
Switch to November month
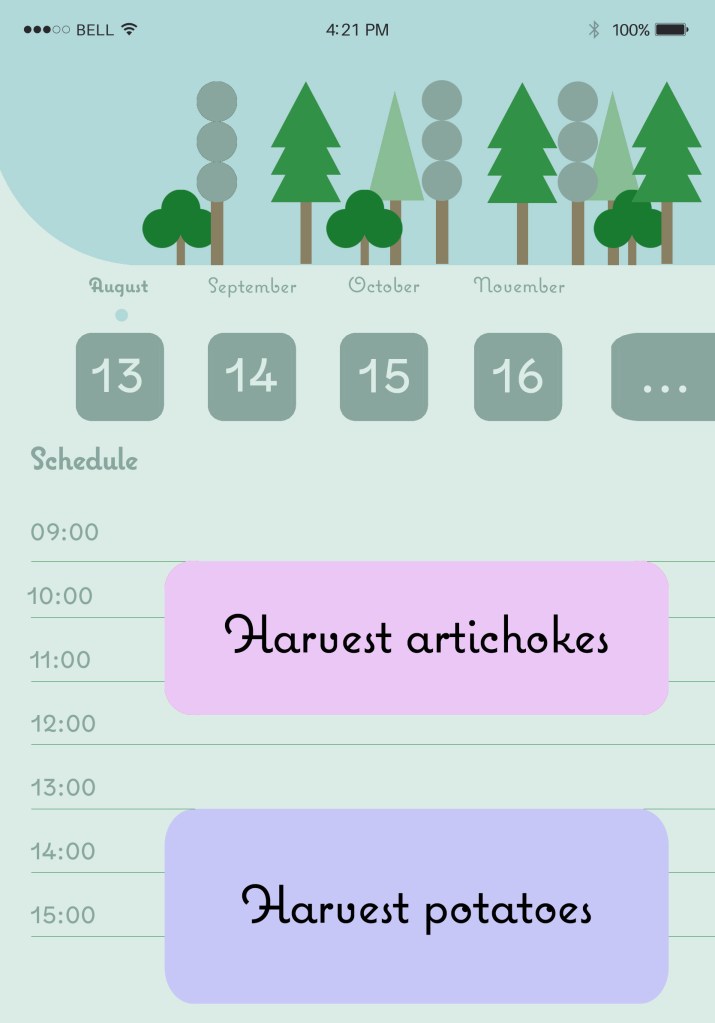coord(519,286)
